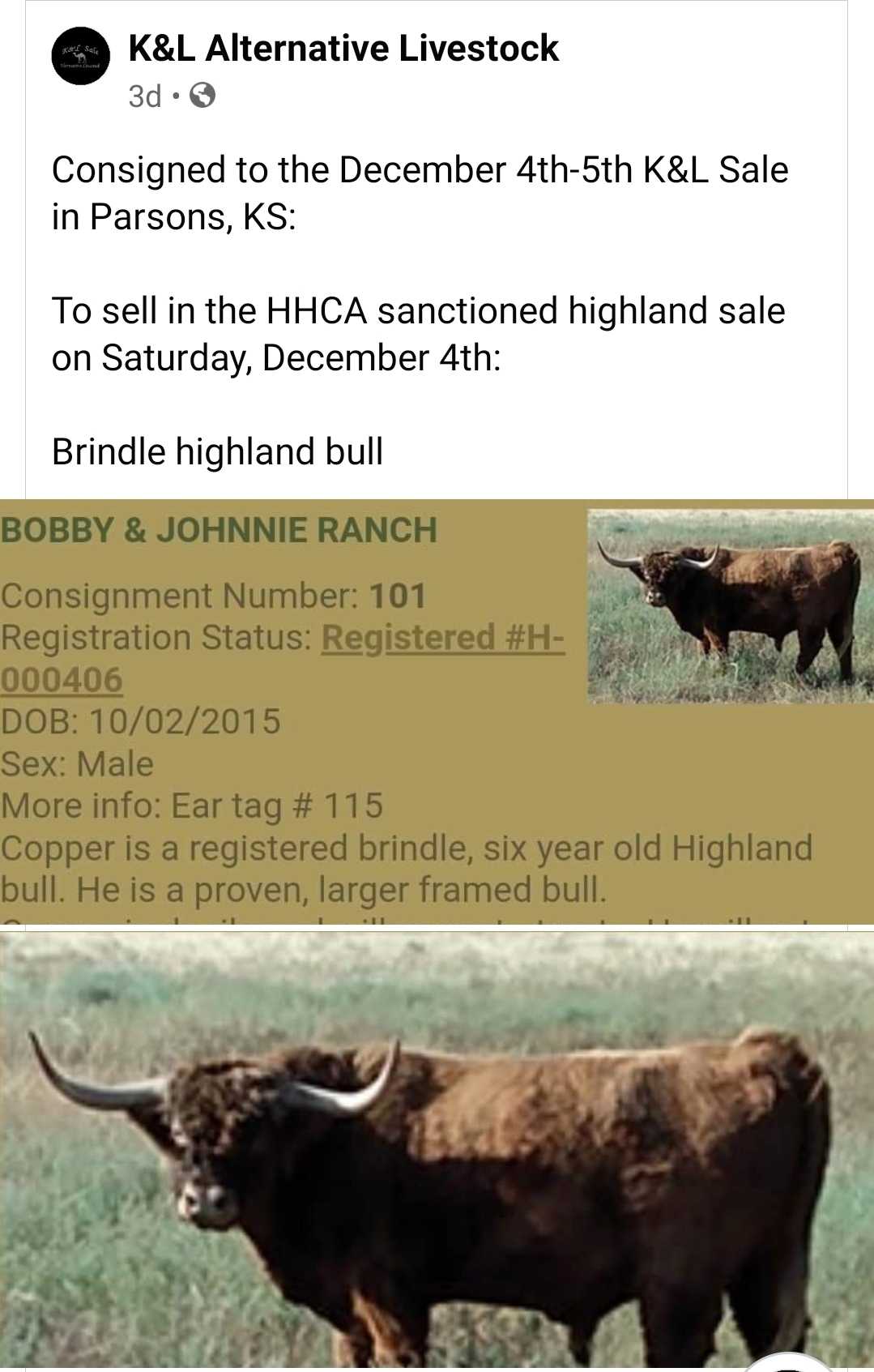Tap the K&L Alternative Livestock profile picture
The height and width of the screenshot is (1372, 874).
80,56
